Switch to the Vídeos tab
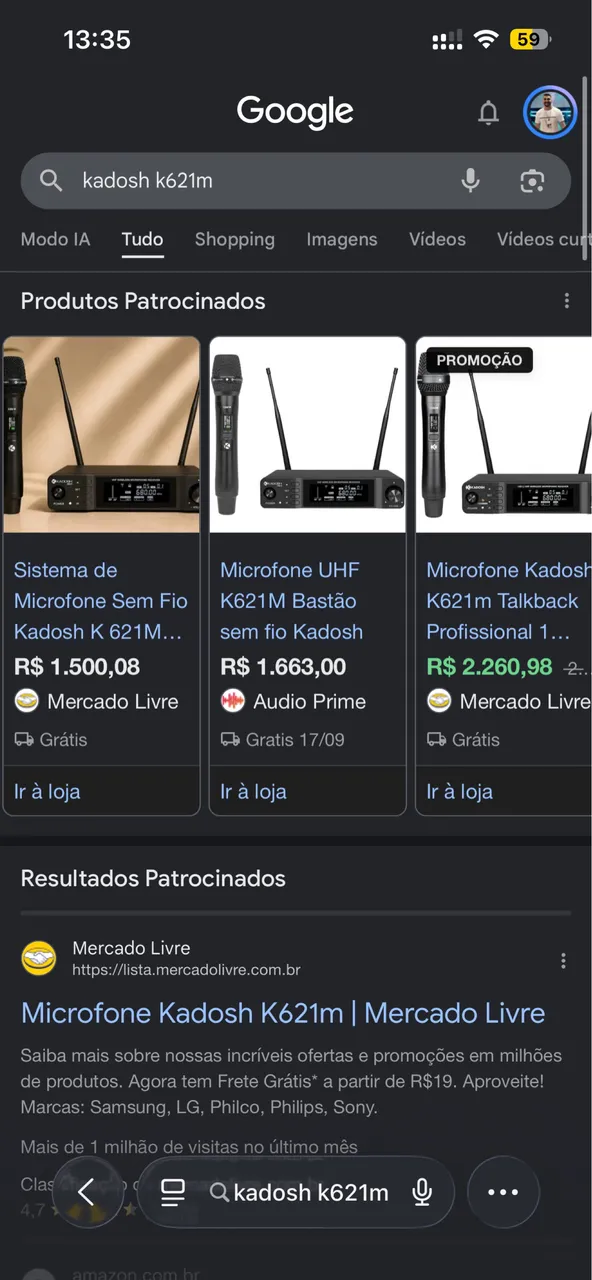Image resolution: width=592 pixels, height=1280 pixels. coord(437,239)
